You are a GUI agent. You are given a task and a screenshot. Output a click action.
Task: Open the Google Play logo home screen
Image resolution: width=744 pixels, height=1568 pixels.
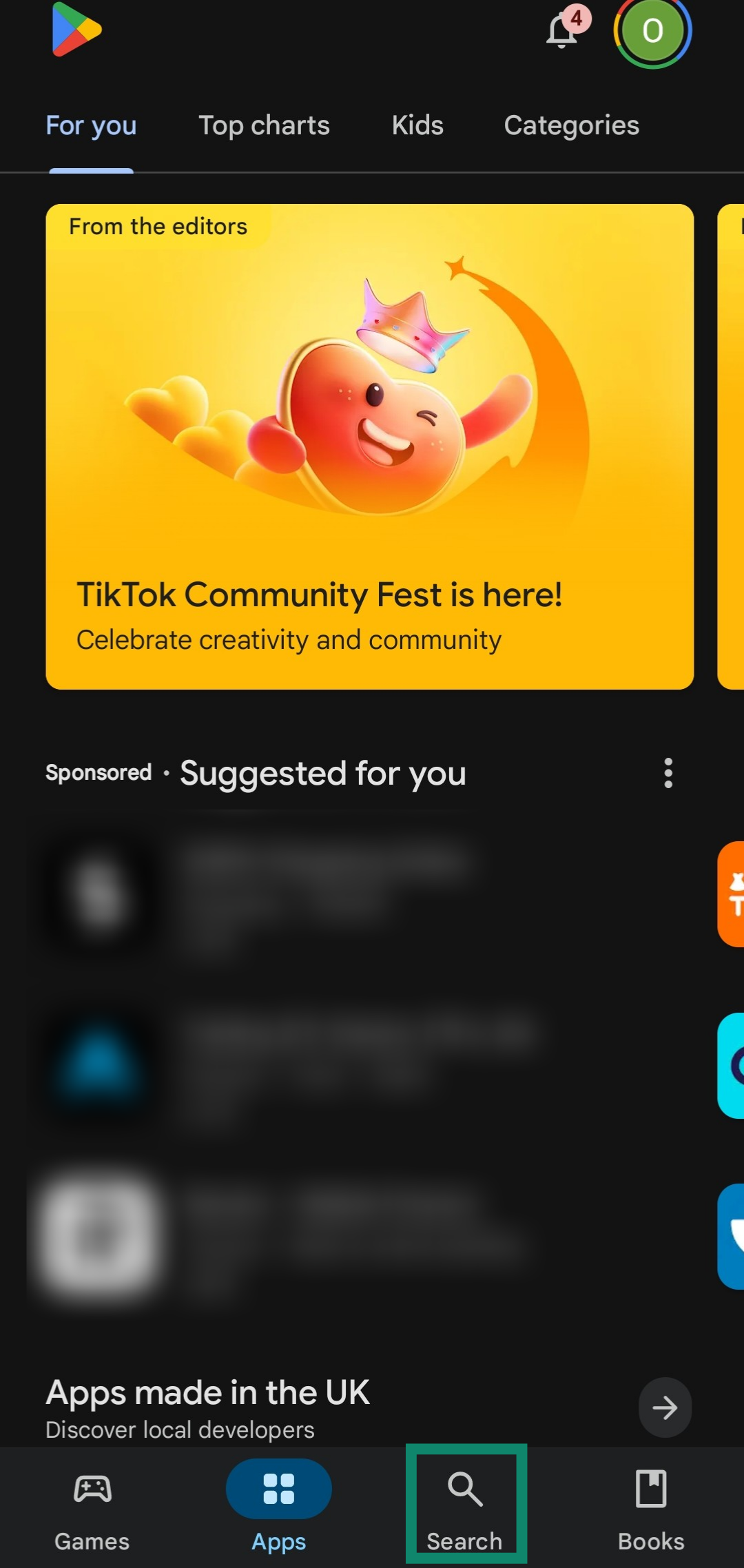(x=76, y=31)
